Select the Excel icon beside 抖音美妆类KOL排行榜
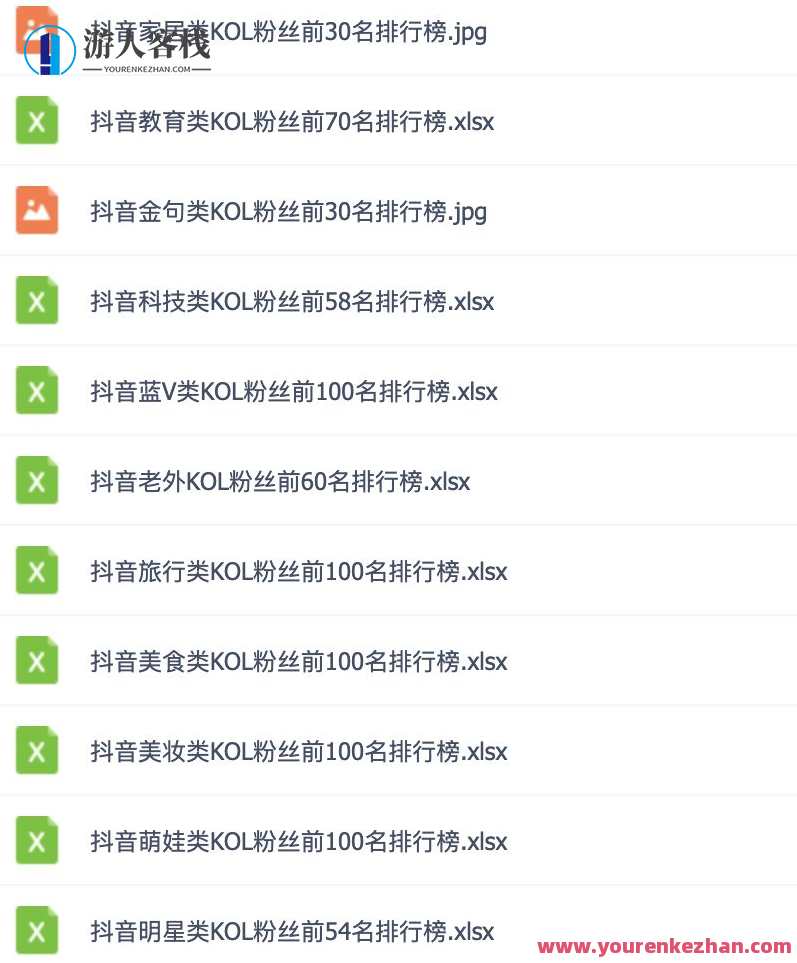This screenshot has width=797, height=963. 36,751
